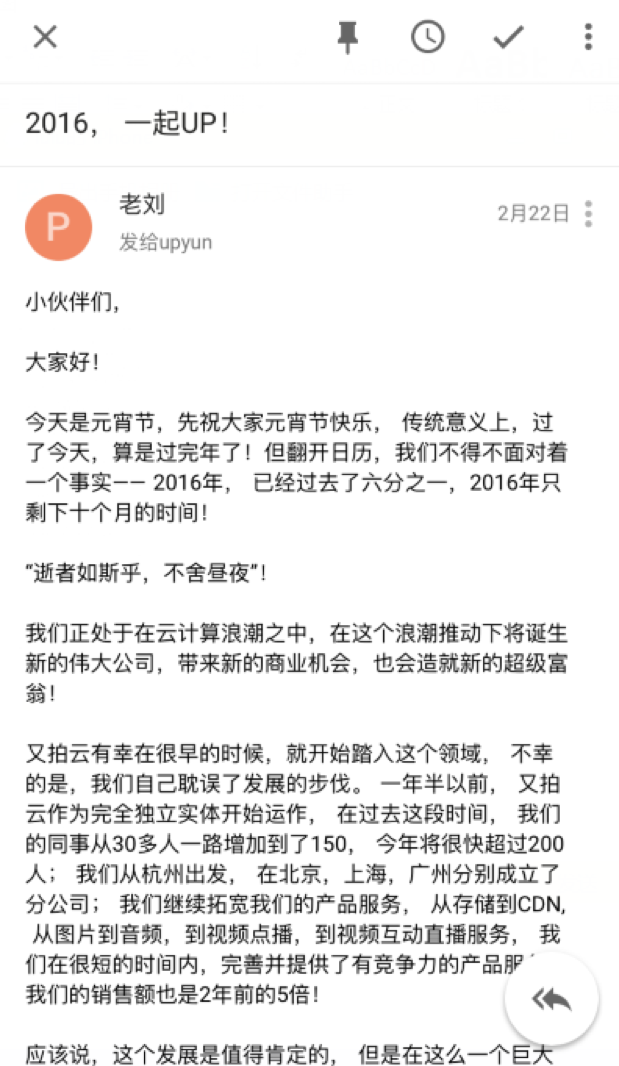The image size is (619, 1066).
Task: Tap the reply-all floating button
Action: click(x=552, y=999)
